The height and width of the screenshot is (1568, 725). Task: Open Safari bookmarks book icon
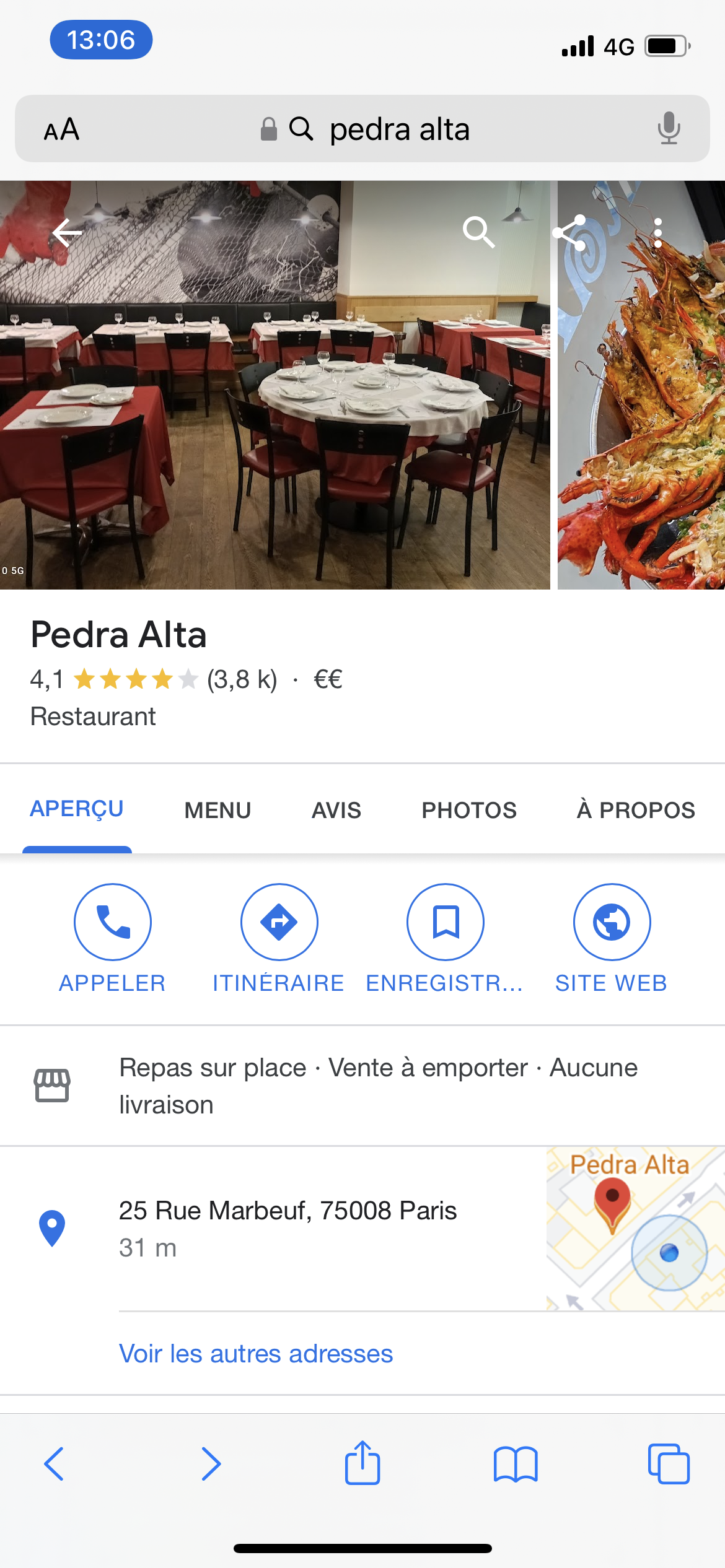pyautogui.click(x=516, y=1464)
